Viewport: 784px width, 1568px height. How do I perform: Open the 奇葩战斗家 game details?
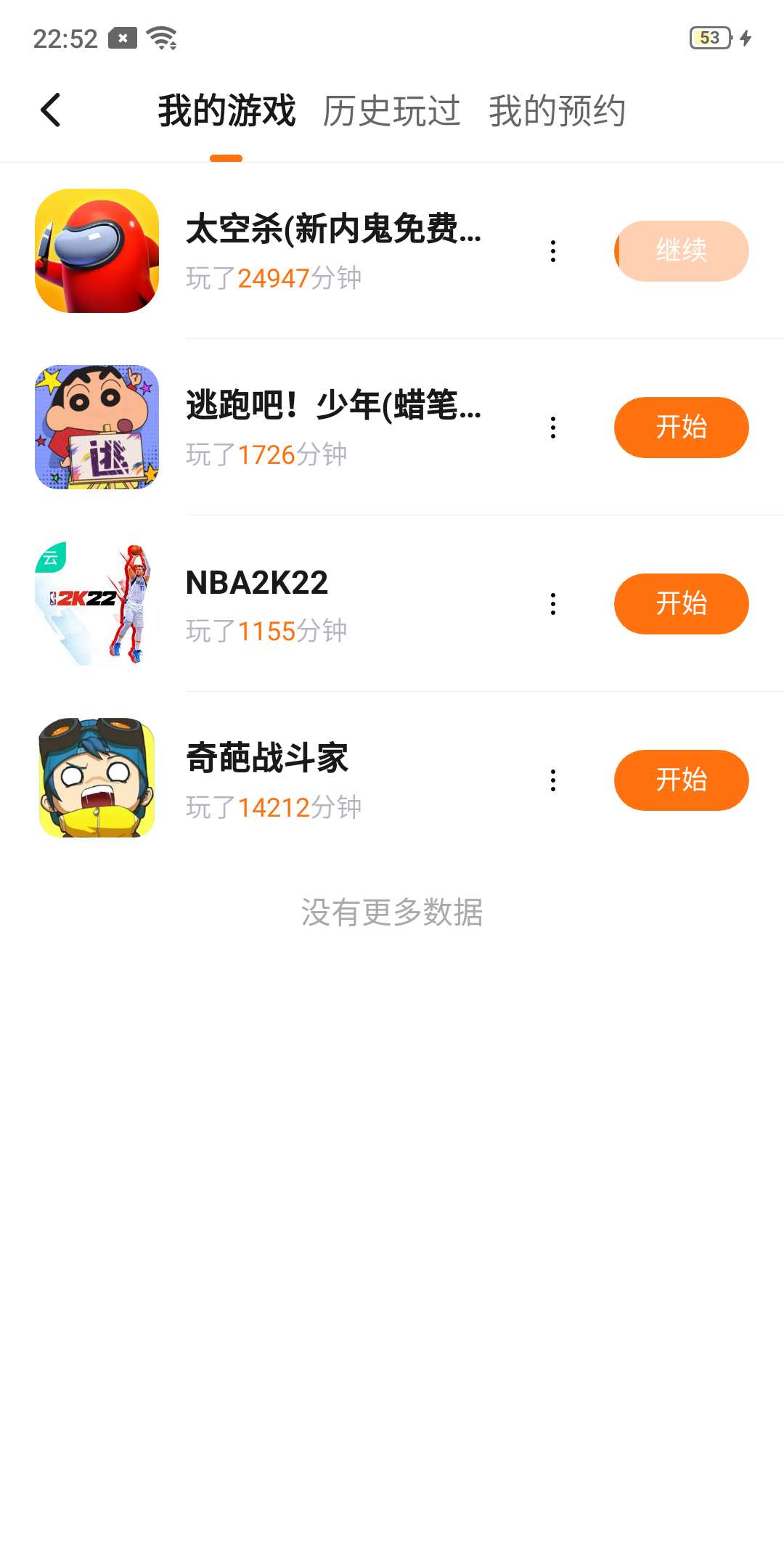pos(267,759)
